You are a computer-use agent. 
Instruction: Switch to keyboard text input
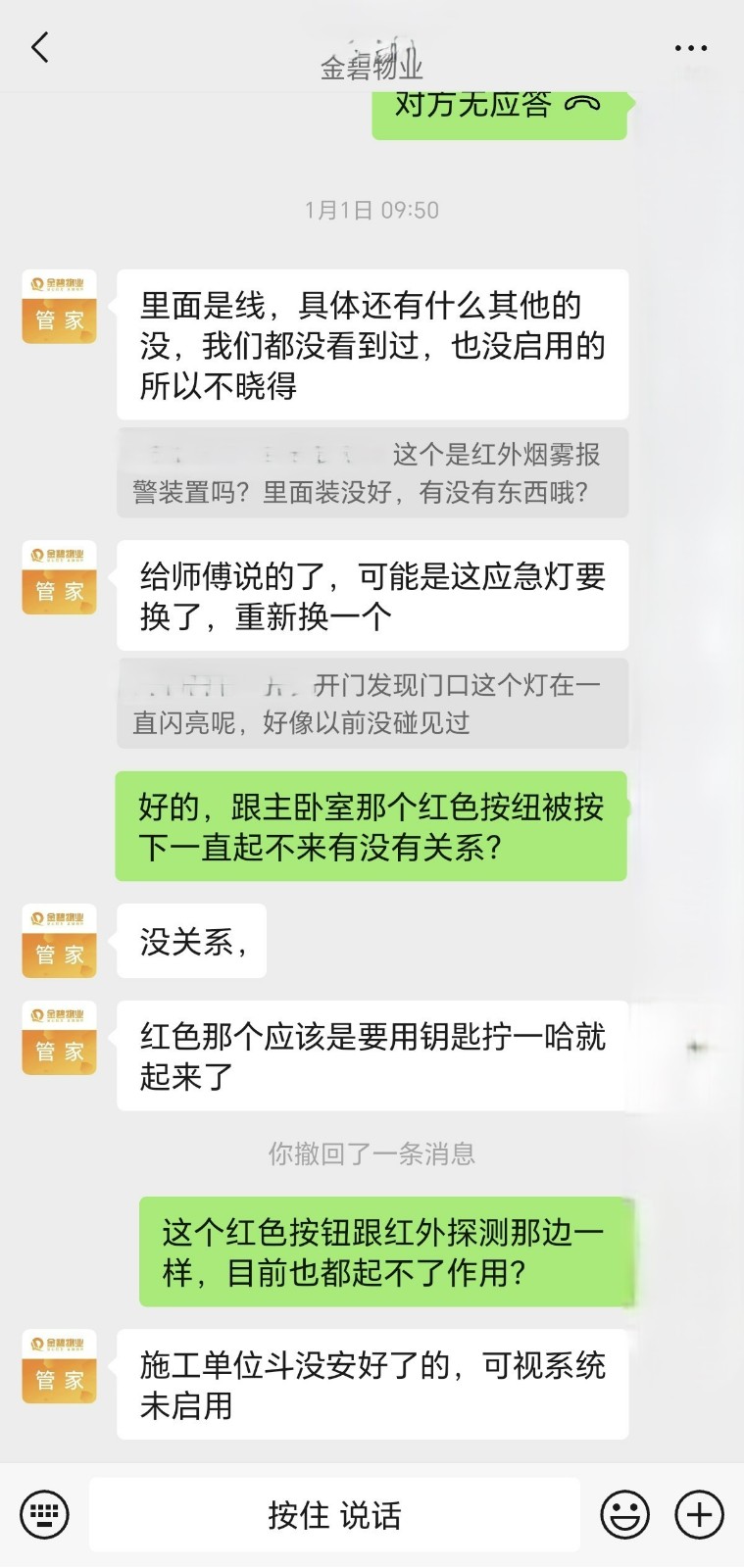[44, 1515]
